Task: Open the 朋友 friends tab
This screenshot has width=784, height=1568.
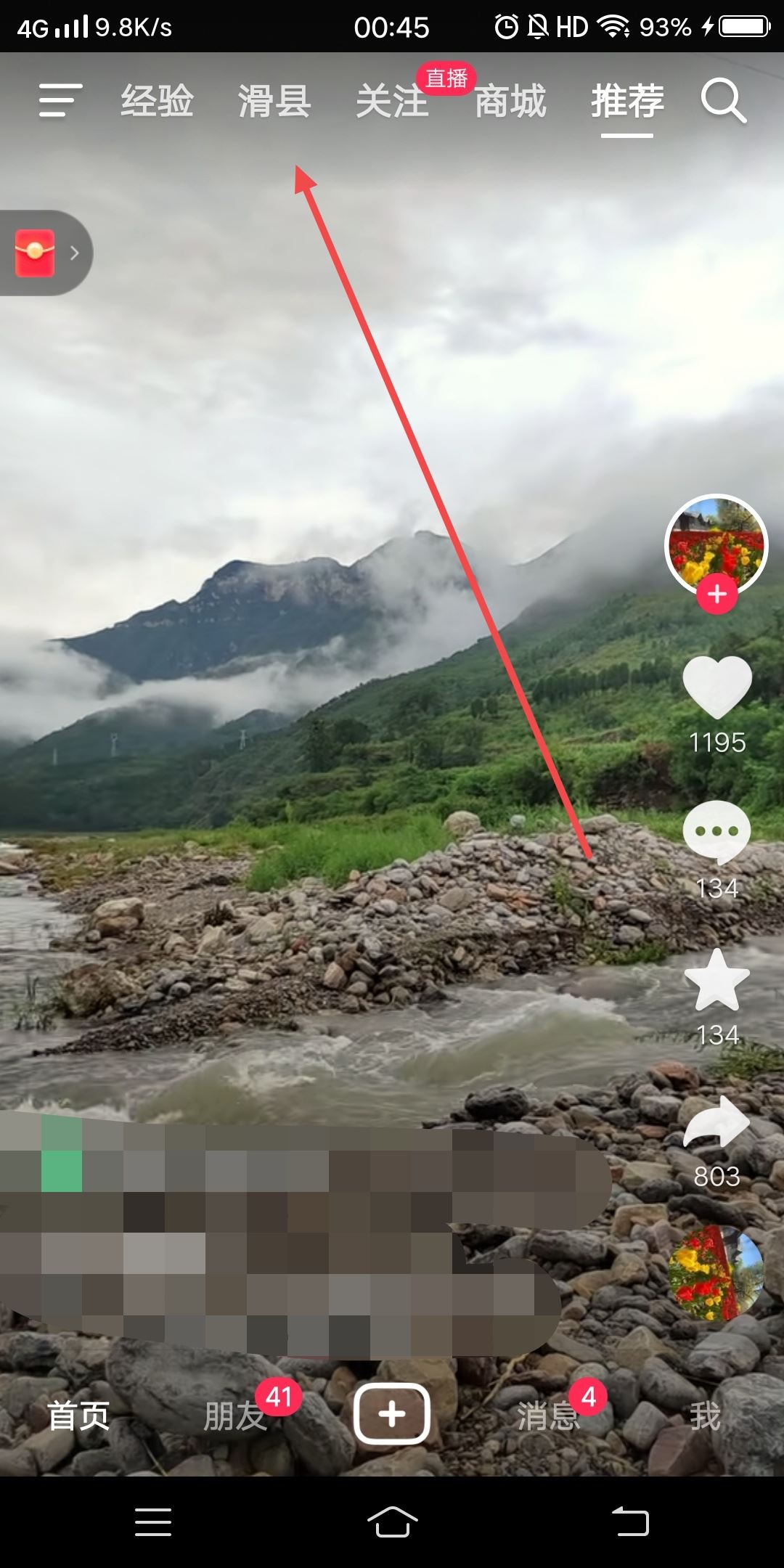Action: [x=234, y=1416]
